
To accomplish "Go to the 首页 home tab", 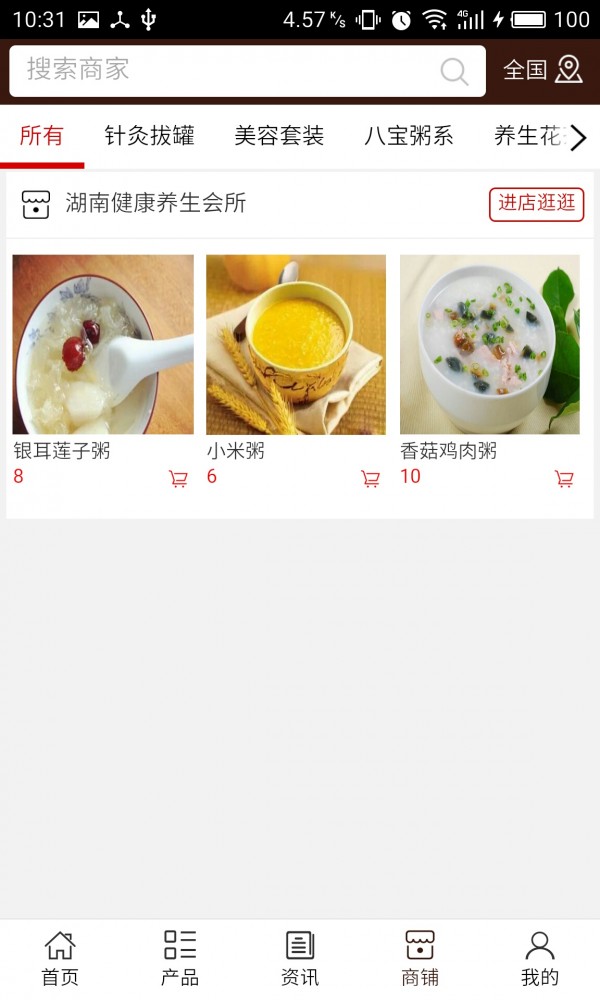I will pos(60,958).
